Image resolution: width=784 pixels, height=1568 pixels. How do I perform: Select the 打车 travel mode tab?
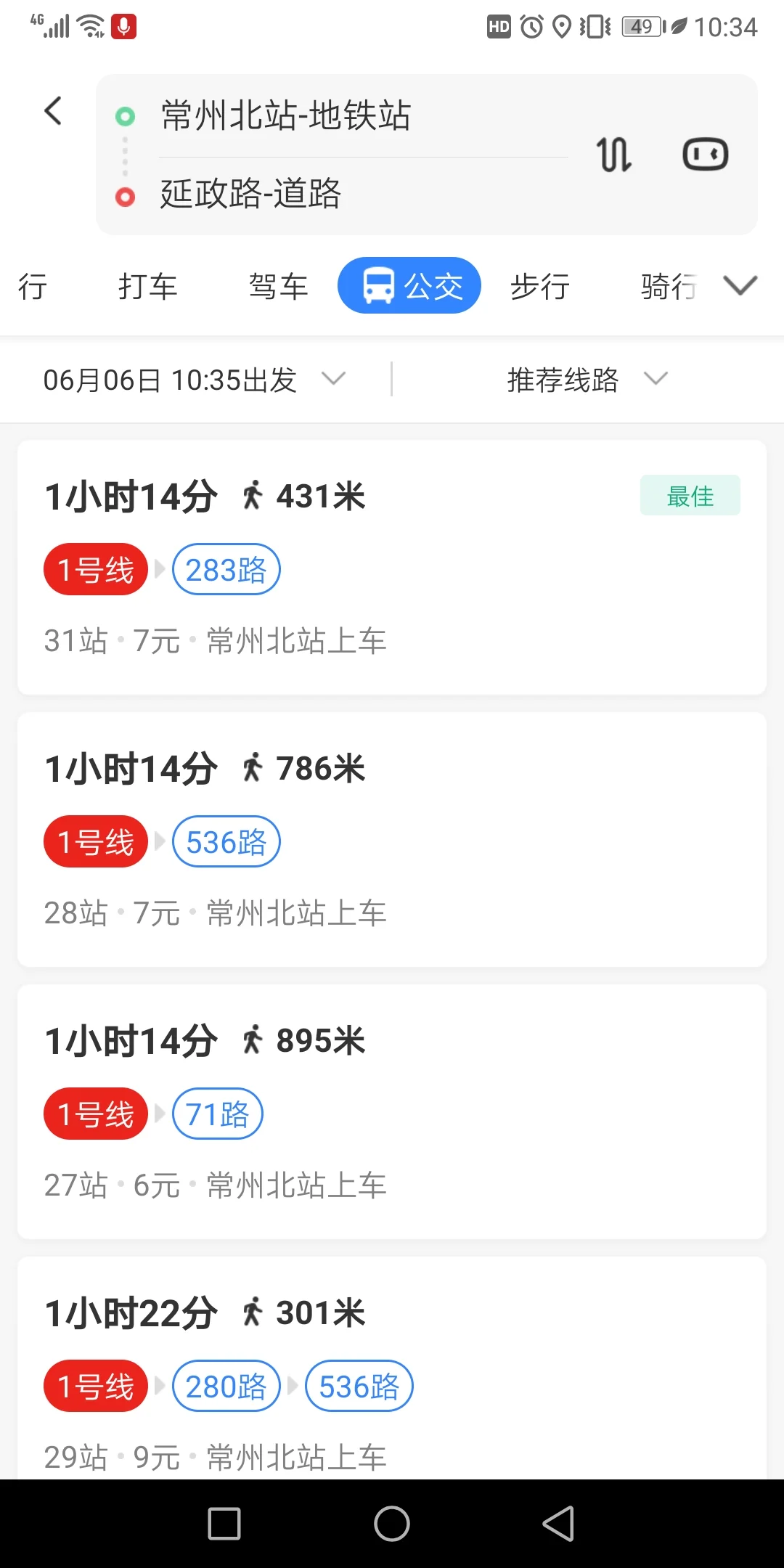pyautogui.click(x=148, y=286)
